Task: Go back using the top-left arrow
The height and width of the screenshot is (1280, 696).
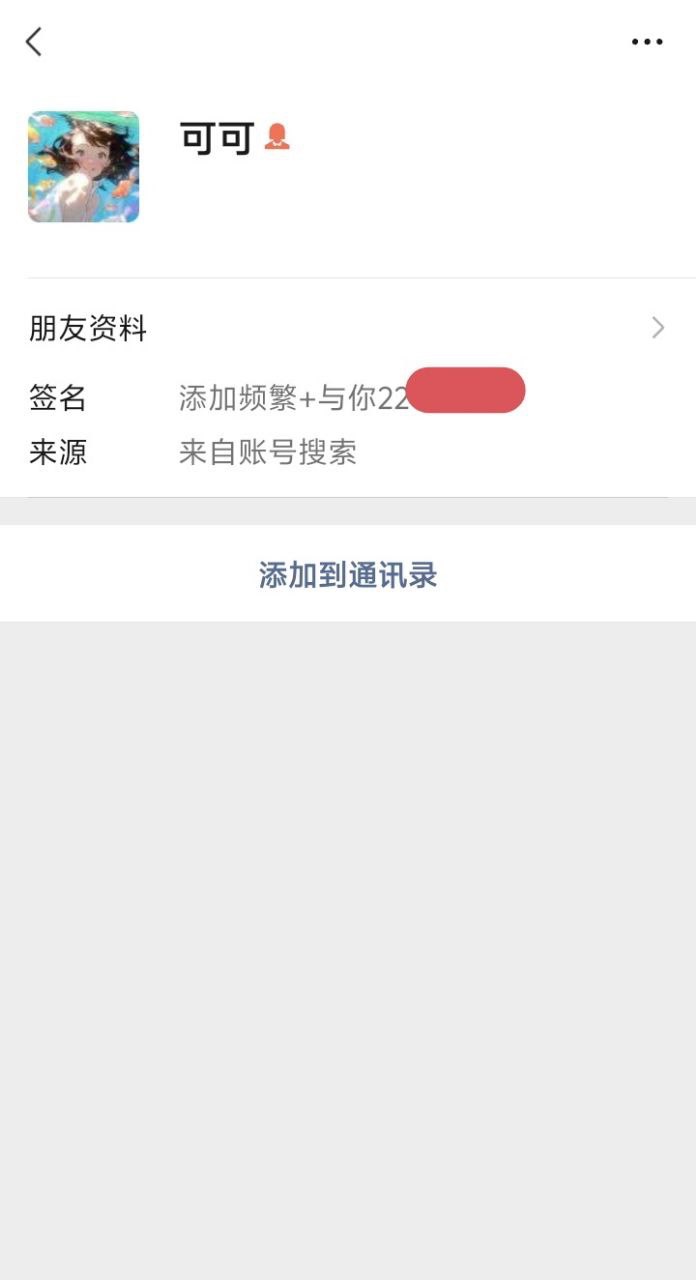Action: click(34, 42)
